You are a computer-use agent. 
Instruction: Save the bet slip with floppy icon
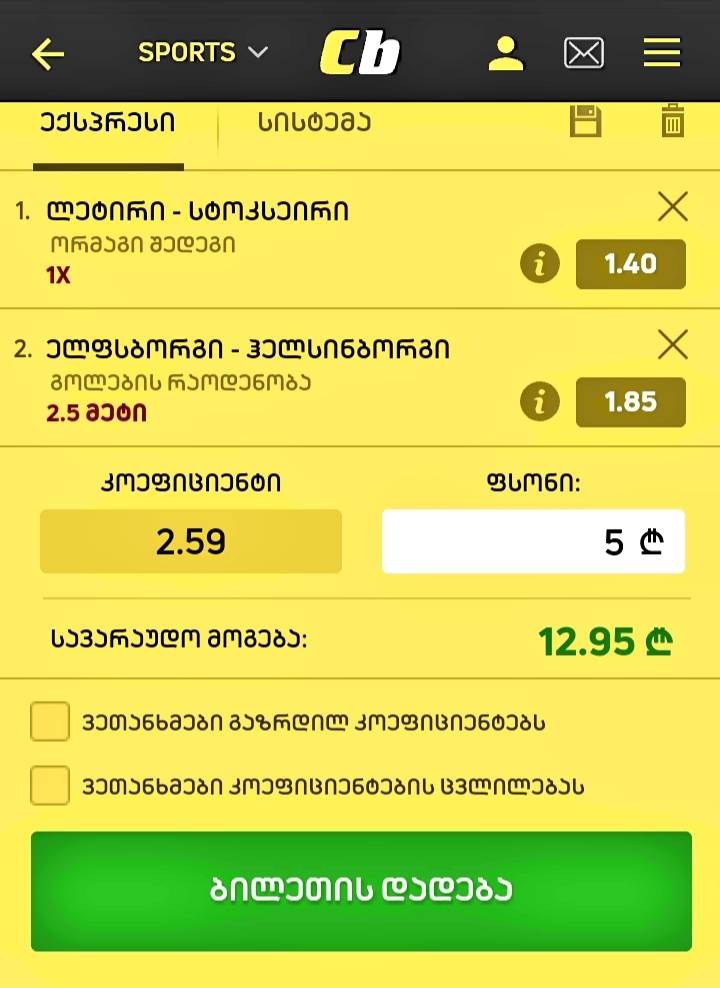(x=585, y=122)
